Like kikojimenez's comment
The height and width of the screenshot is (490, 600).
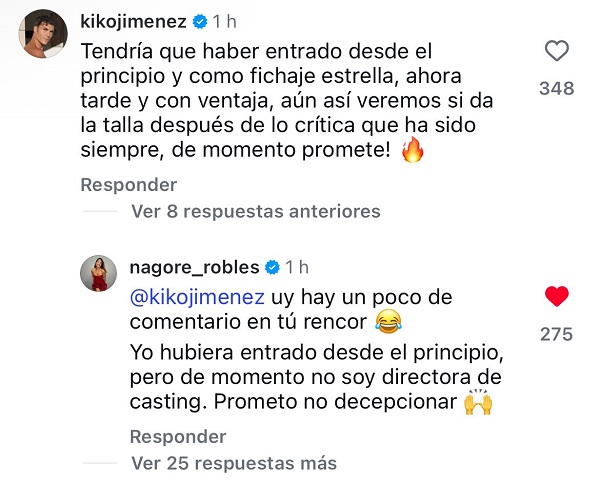(x=556, y=52)
